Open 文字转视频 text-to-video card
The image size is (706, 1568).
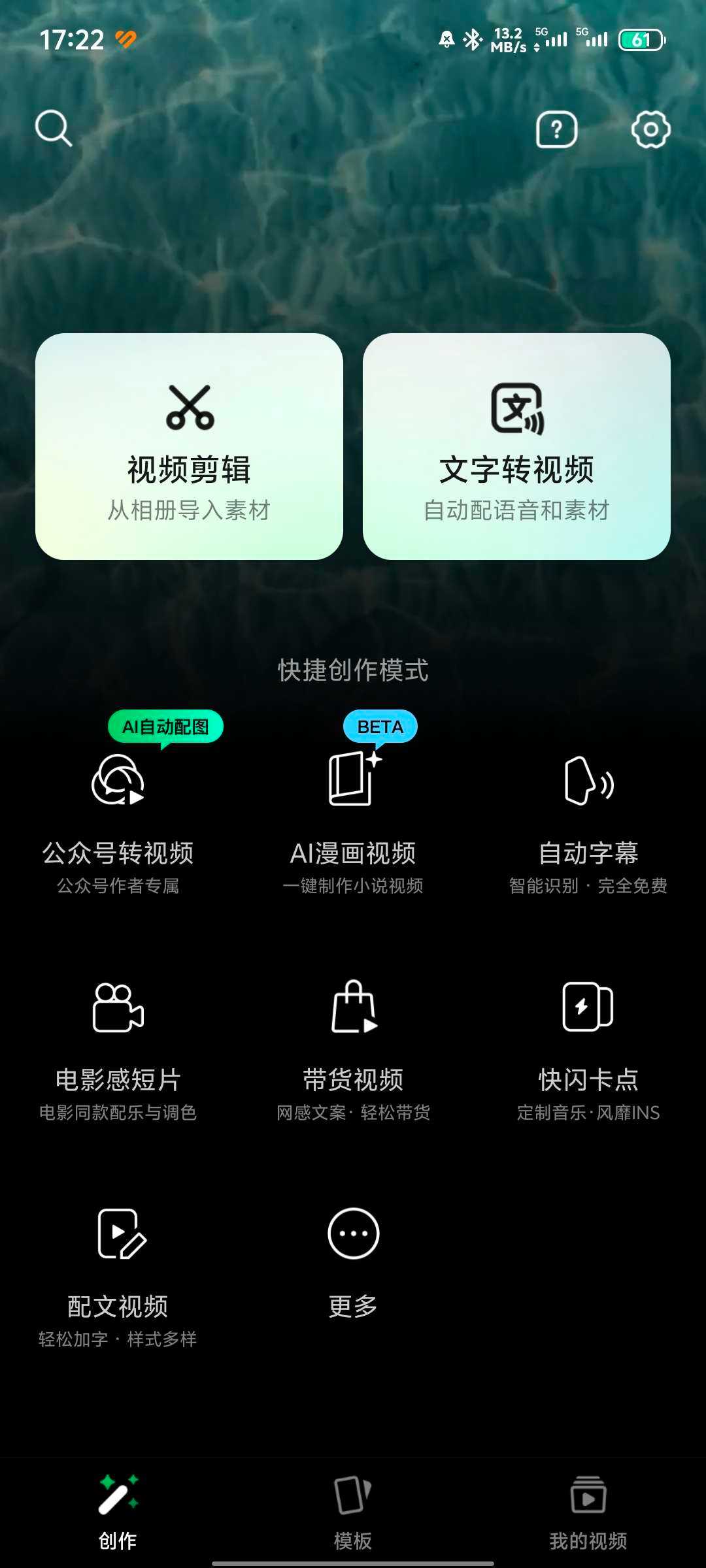516,446
